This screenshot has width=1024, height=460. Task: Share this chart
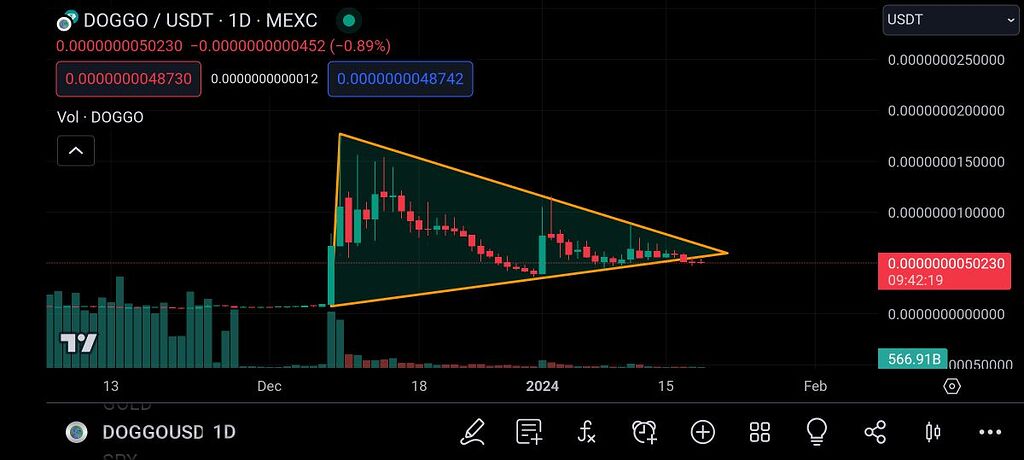pos(875,432)
